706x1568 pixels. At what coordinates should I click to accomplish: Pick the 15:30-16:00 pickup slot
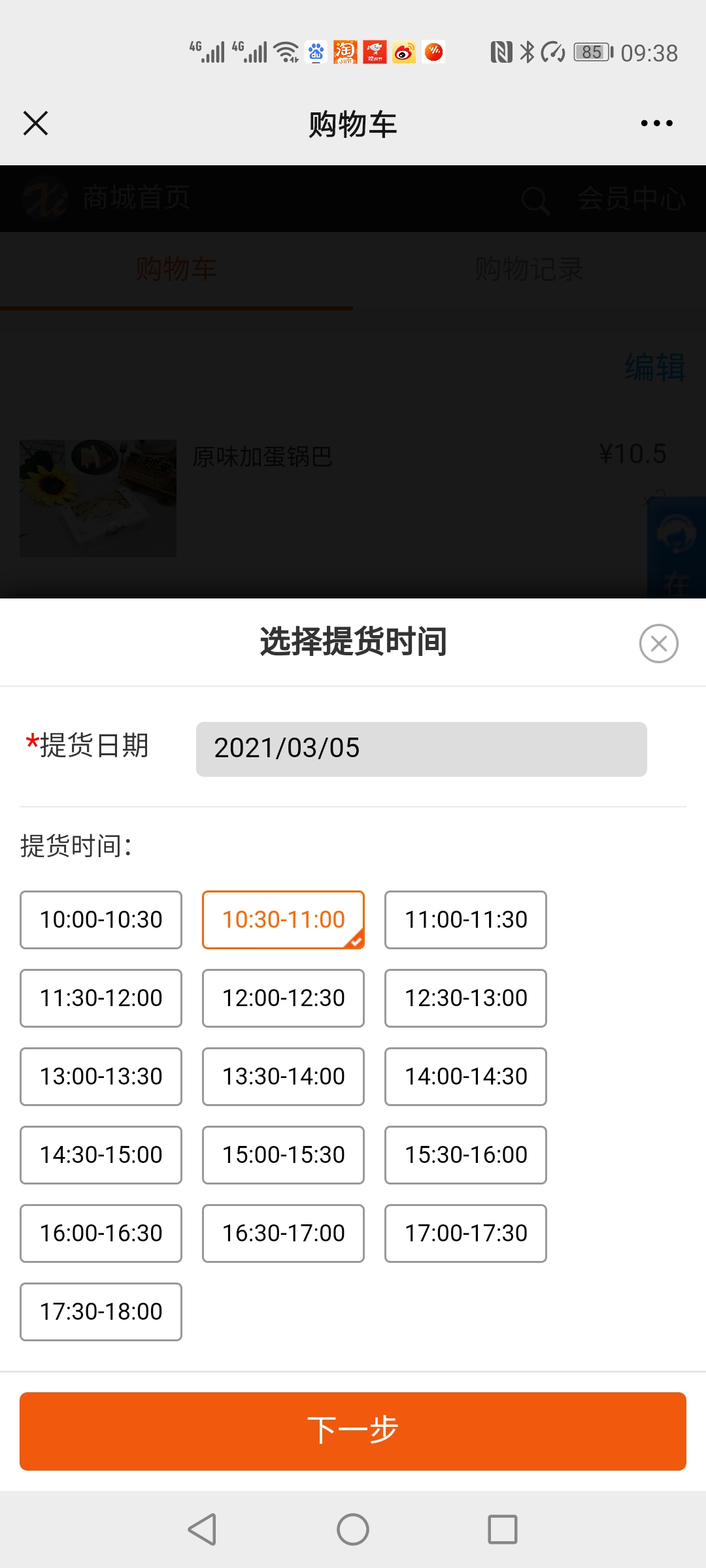[465, 1155]
